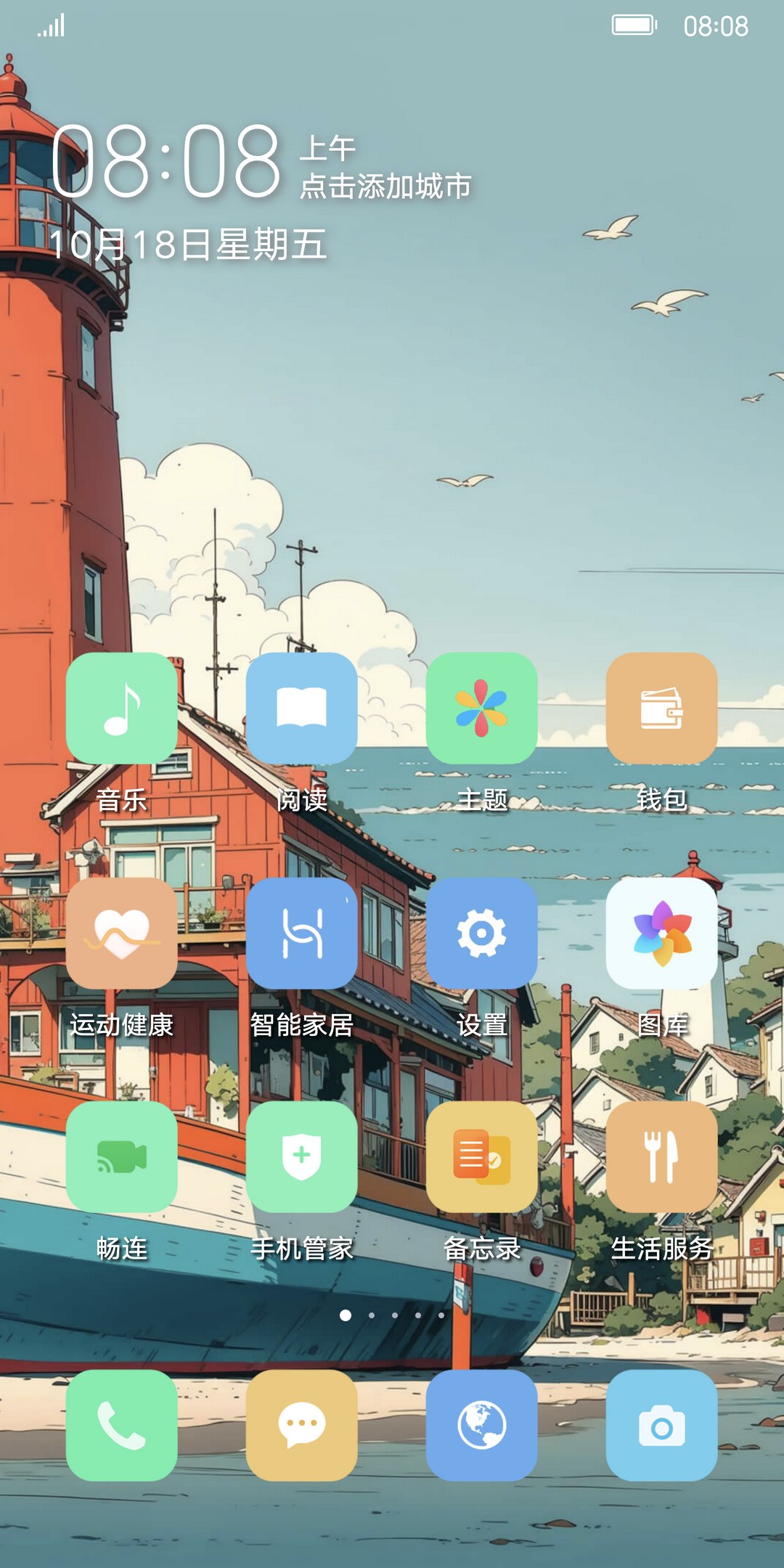Open 手机管家 phone manager

301,1156
